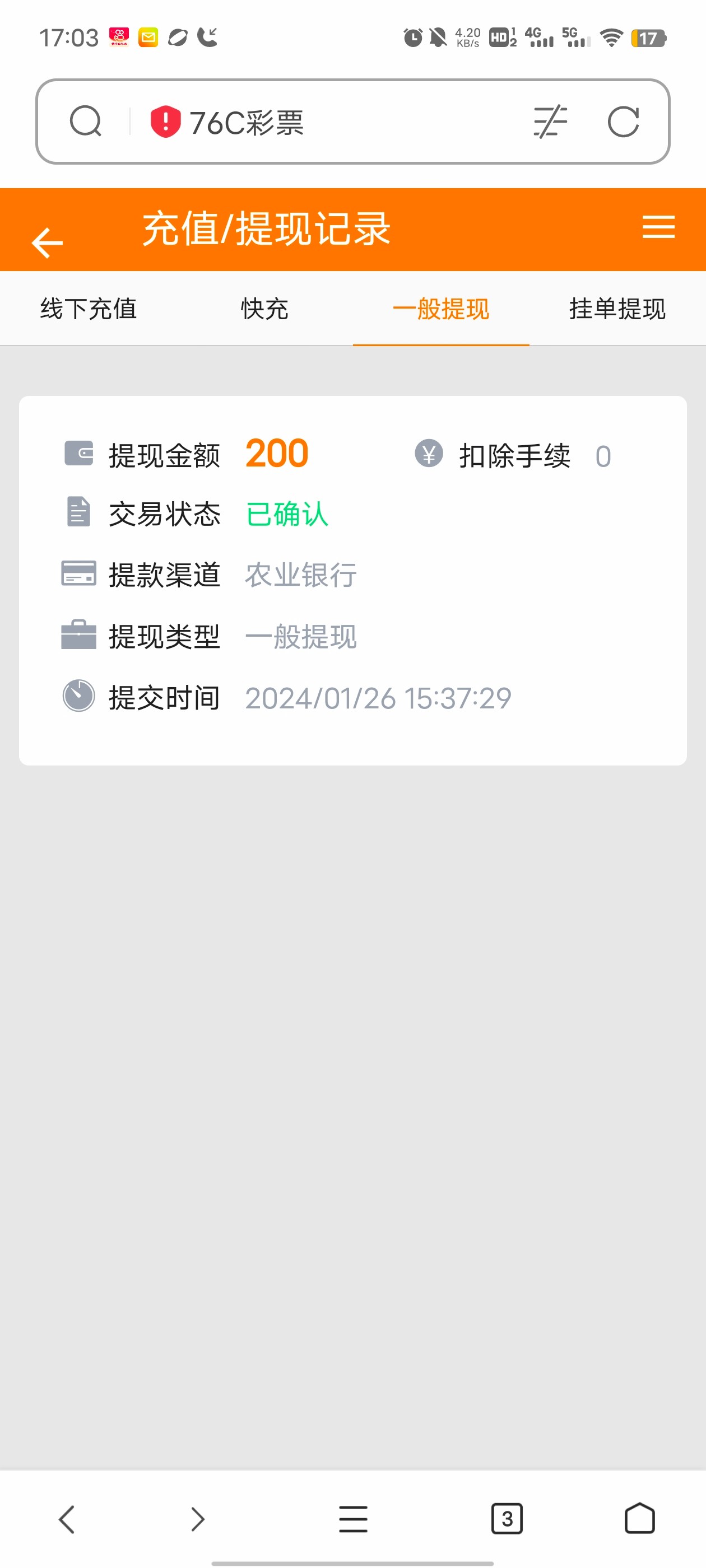Open the hamburger menu in orange header
This screenshot has width=706, height=1568.
click(x=658, y=227)
